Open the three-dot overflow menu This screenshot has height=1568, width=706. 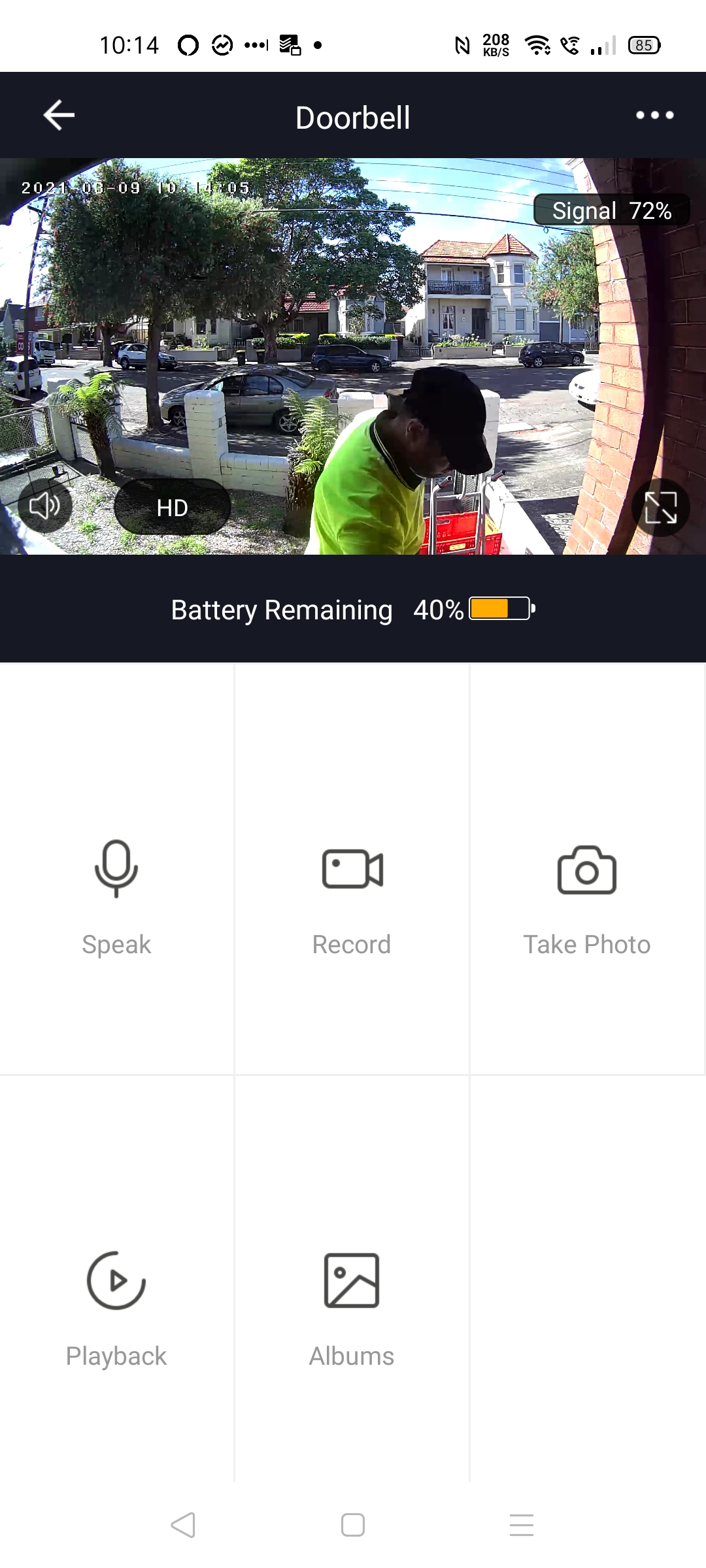pyautogui.click(x=654, y=116)
